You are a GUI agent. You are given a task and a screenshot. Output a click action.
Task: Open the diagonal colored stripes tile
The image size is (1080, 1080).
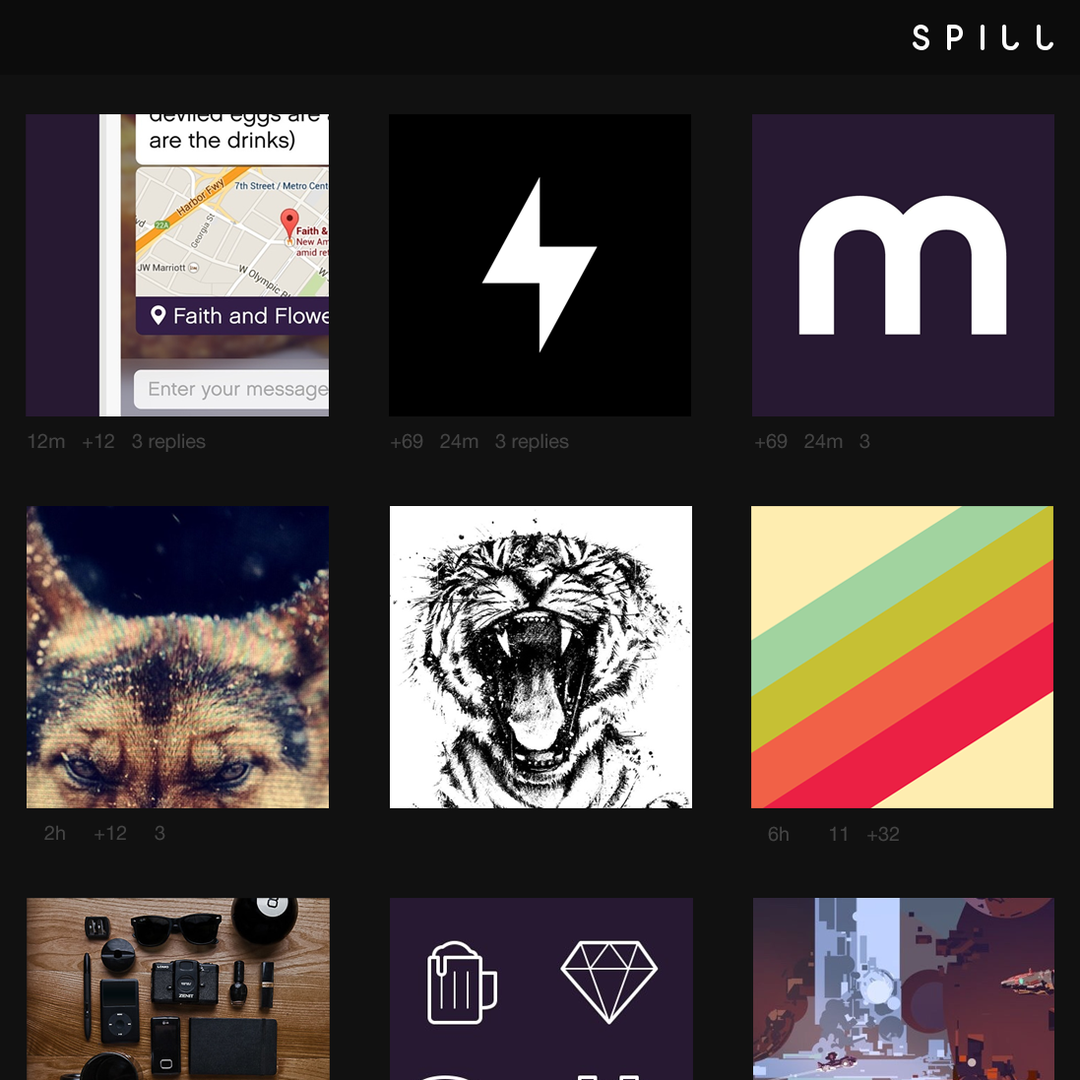[x=902, y=657]
